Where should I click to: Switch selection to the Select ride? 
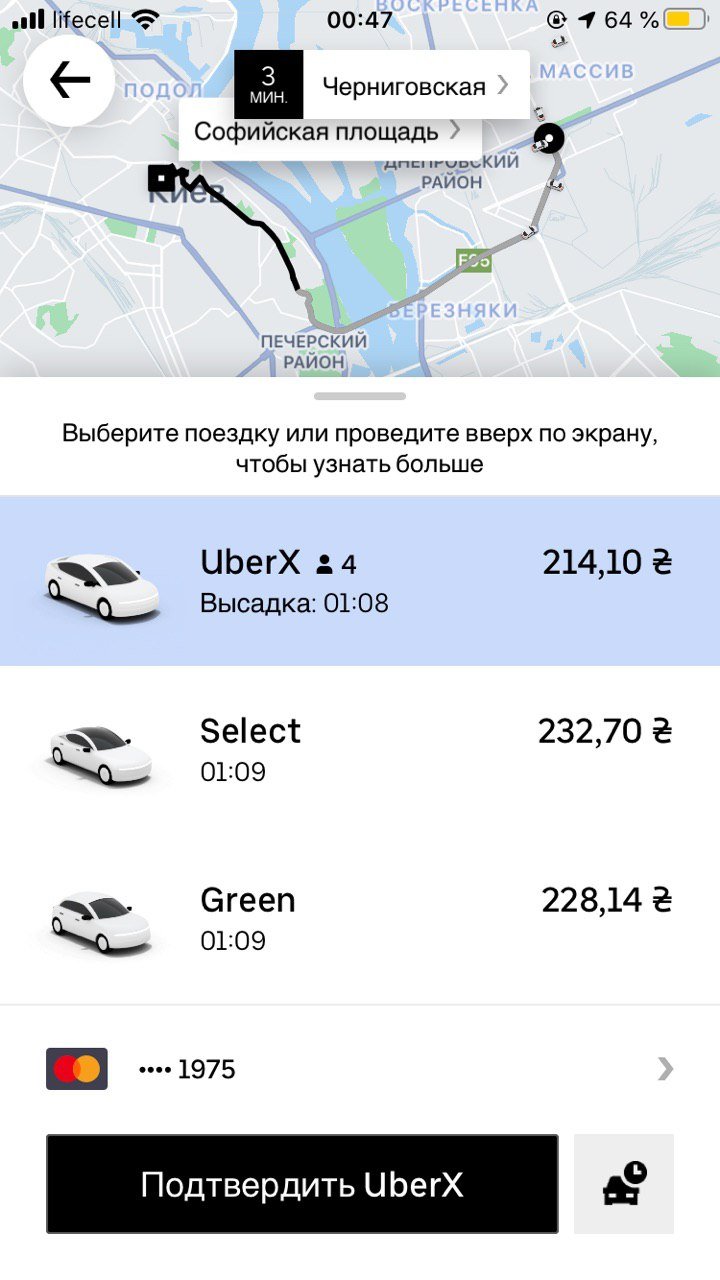click(x=360, y=745)
